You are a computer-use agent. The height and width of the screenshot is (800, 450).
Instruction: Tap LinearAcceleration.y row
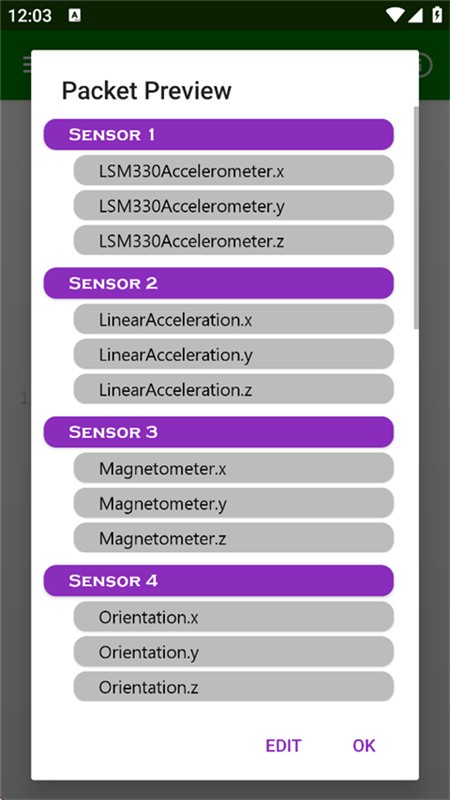click(x=234, y=354)
